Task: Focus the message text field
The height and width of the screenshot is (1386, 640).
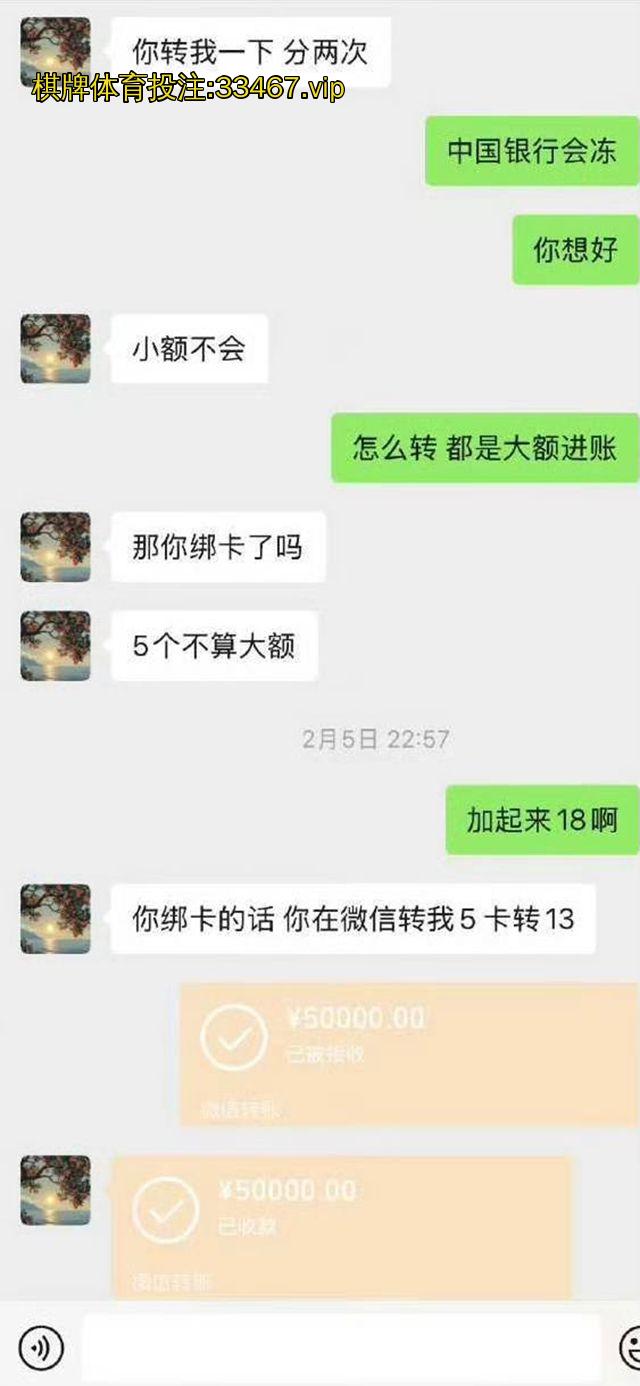Action: click(340, 1347)
